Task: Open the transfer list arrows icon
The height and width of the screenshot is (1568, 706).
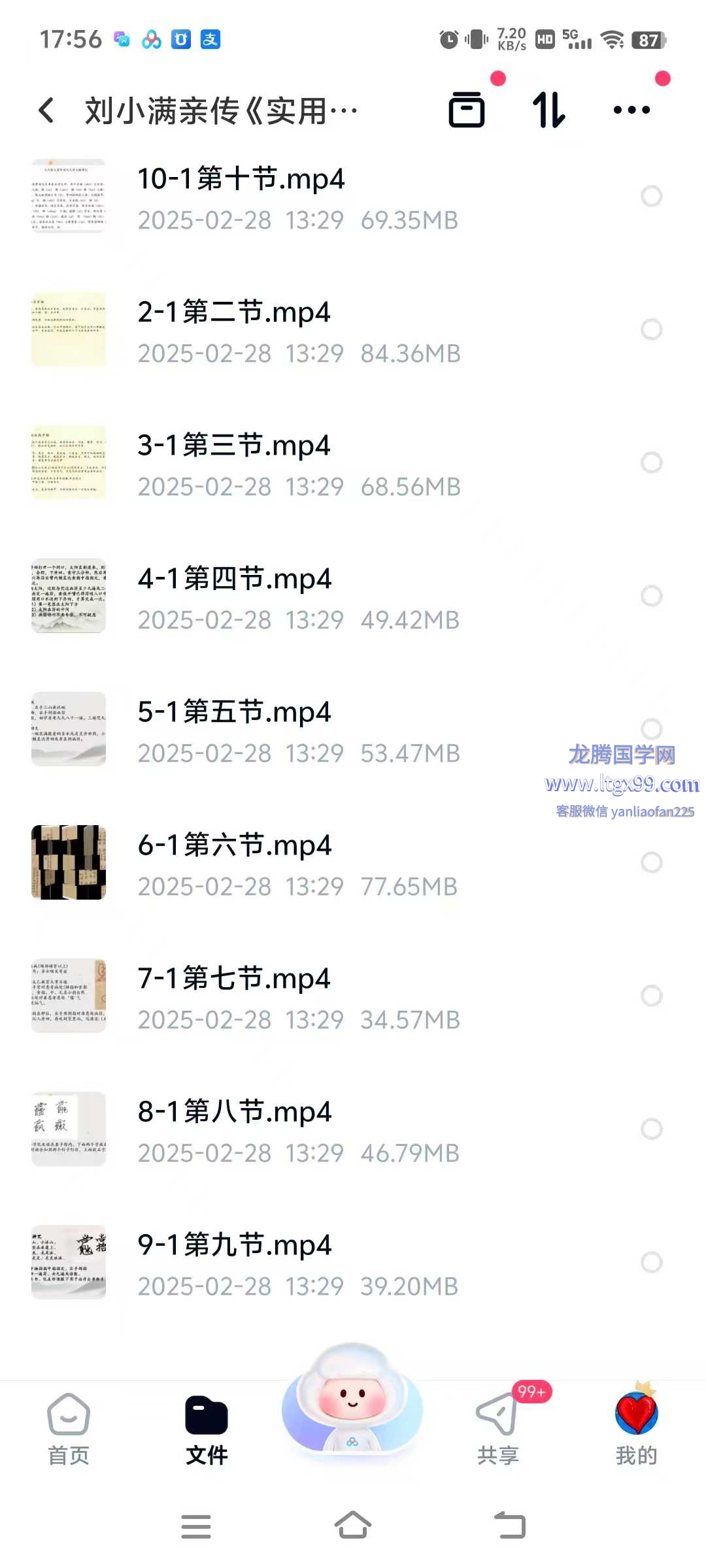Action: [x=548, y=110]
